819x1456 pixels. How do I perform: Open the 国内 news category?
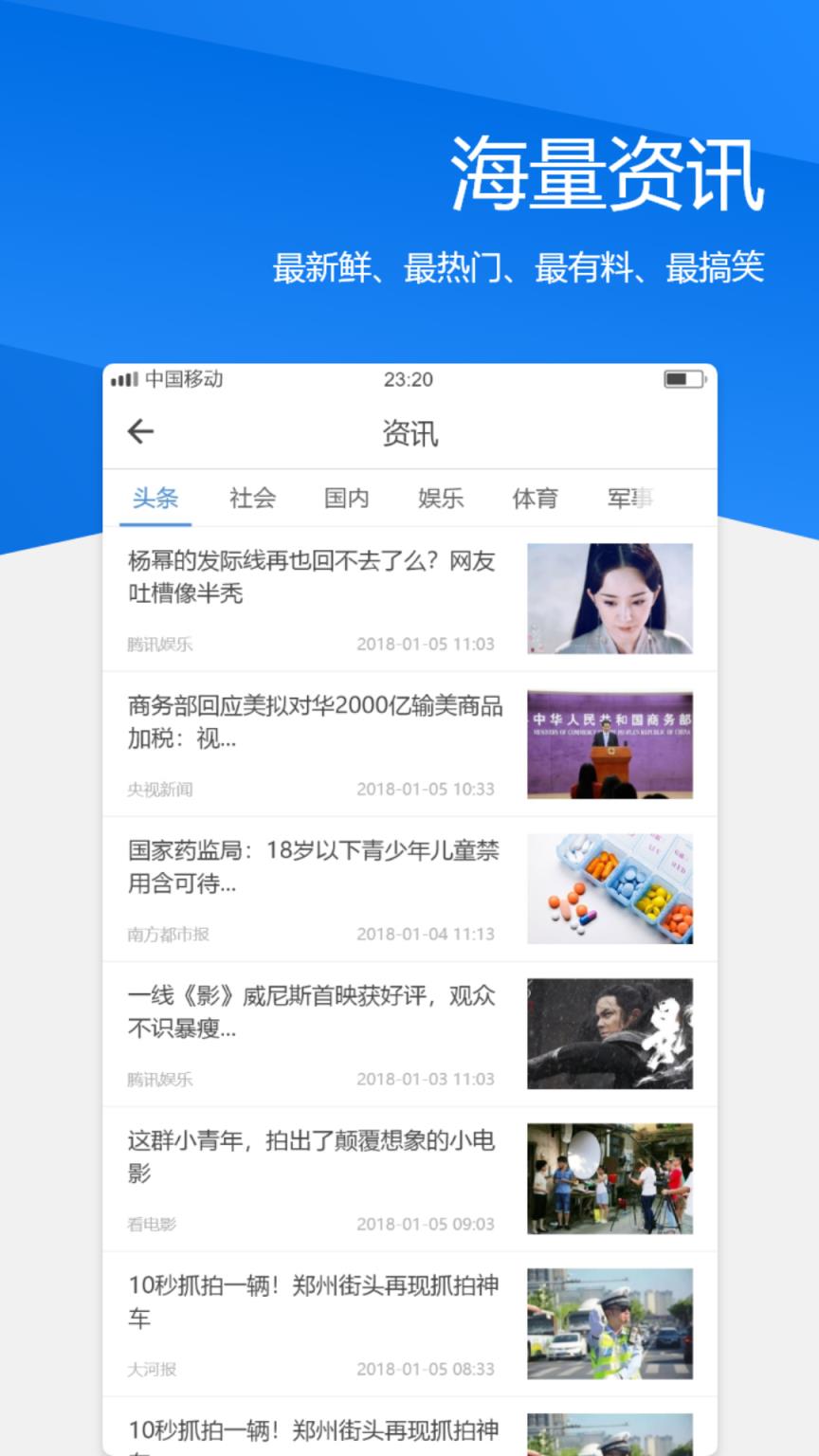click(345, 499)
